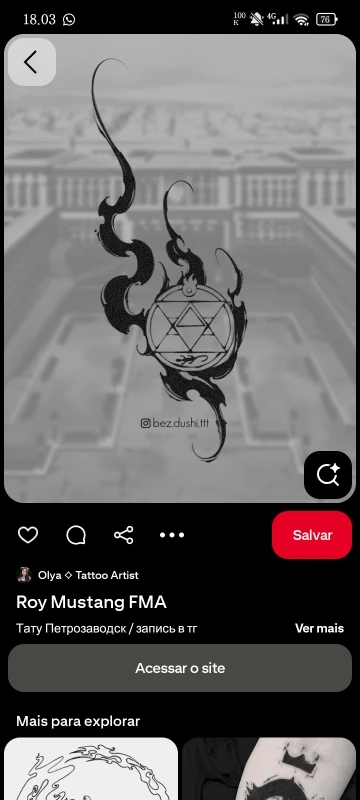Open visual search lens on the pin

tap(328, 475)
